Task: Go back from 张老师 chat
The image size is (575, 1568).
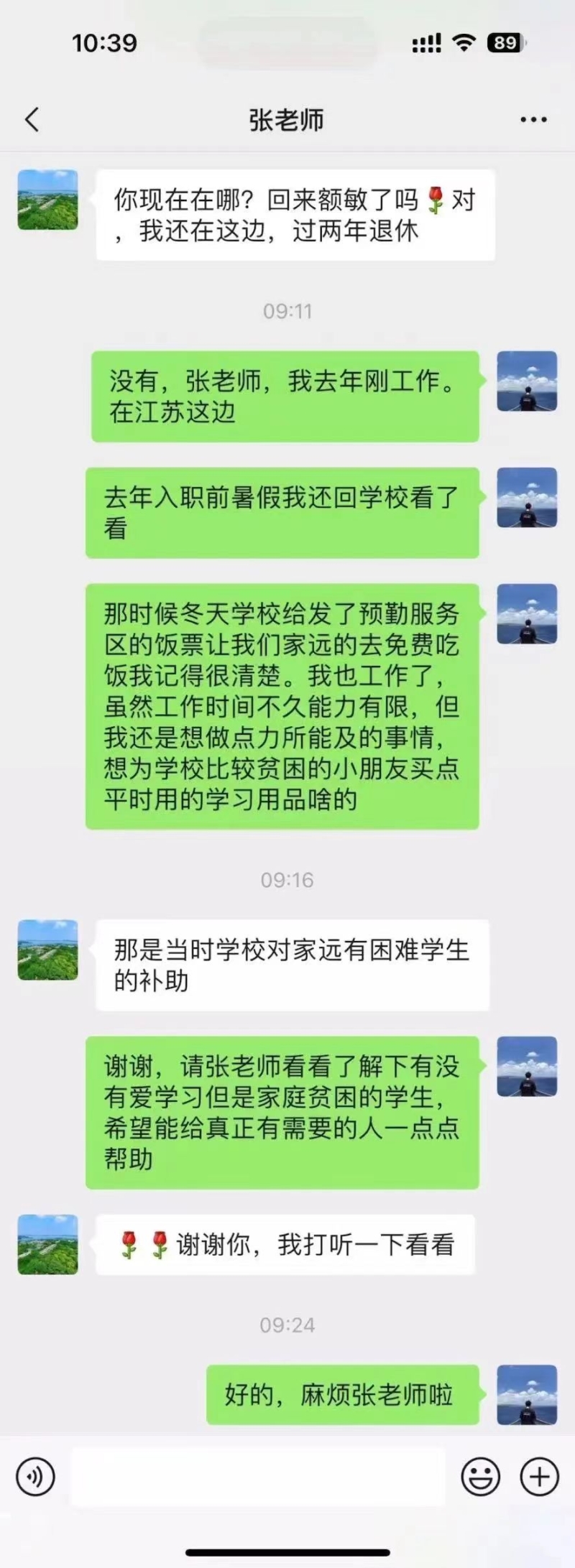Action: tap(32, 119)
